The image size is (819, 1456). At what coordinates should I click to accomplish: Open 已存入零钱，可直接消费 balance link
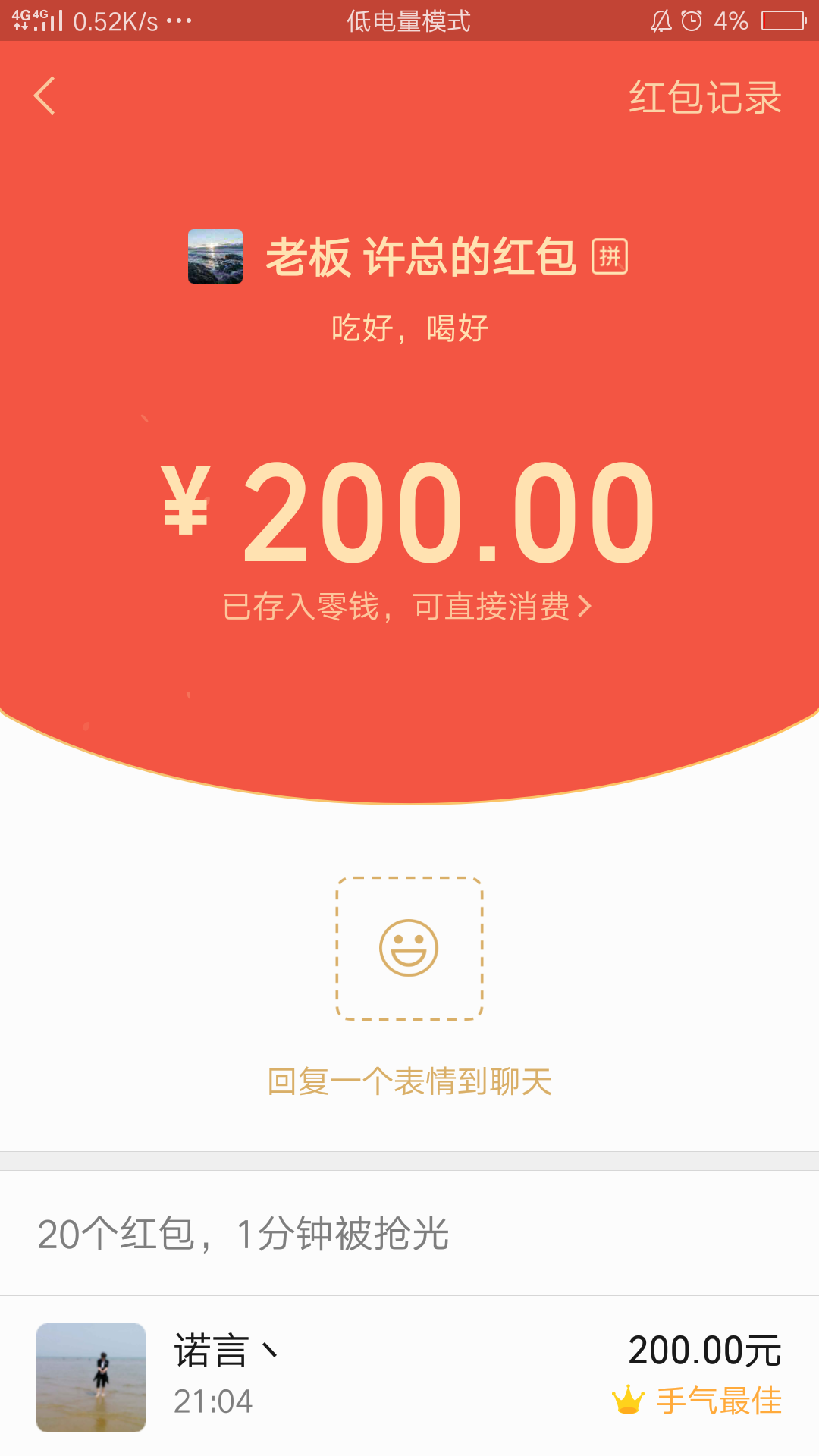tap(407, 607)
